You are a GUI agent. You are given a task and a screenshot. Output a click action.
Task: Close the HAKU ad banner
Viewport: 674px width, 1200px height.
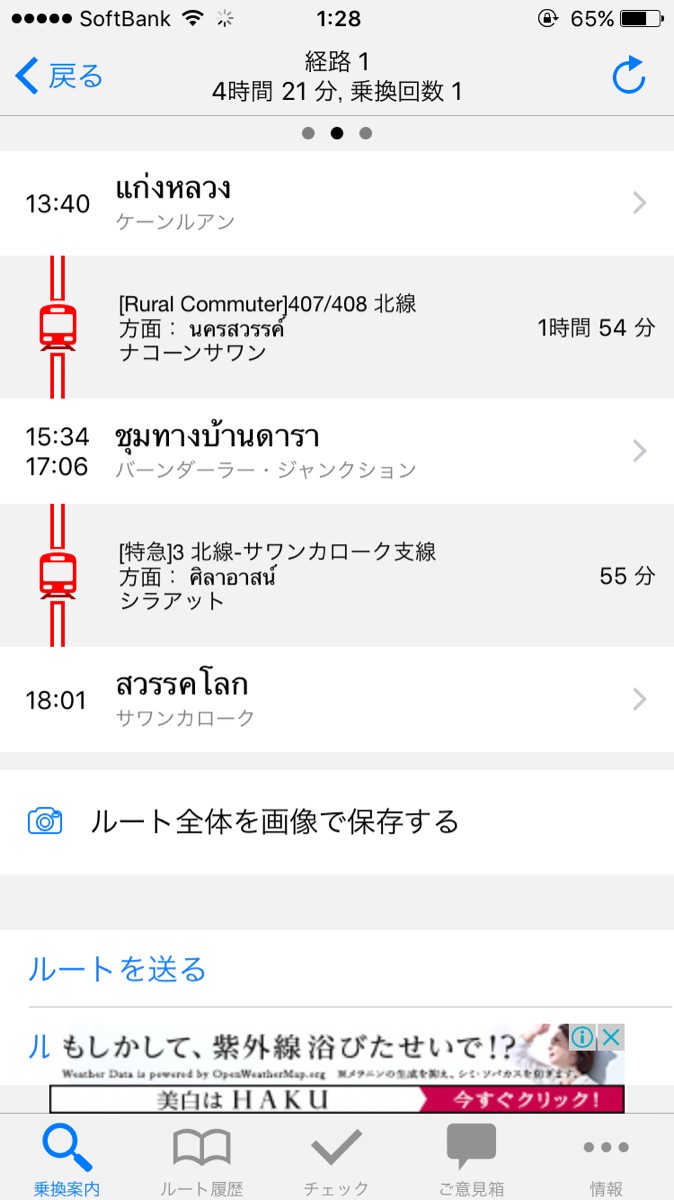pos(612,1037)
